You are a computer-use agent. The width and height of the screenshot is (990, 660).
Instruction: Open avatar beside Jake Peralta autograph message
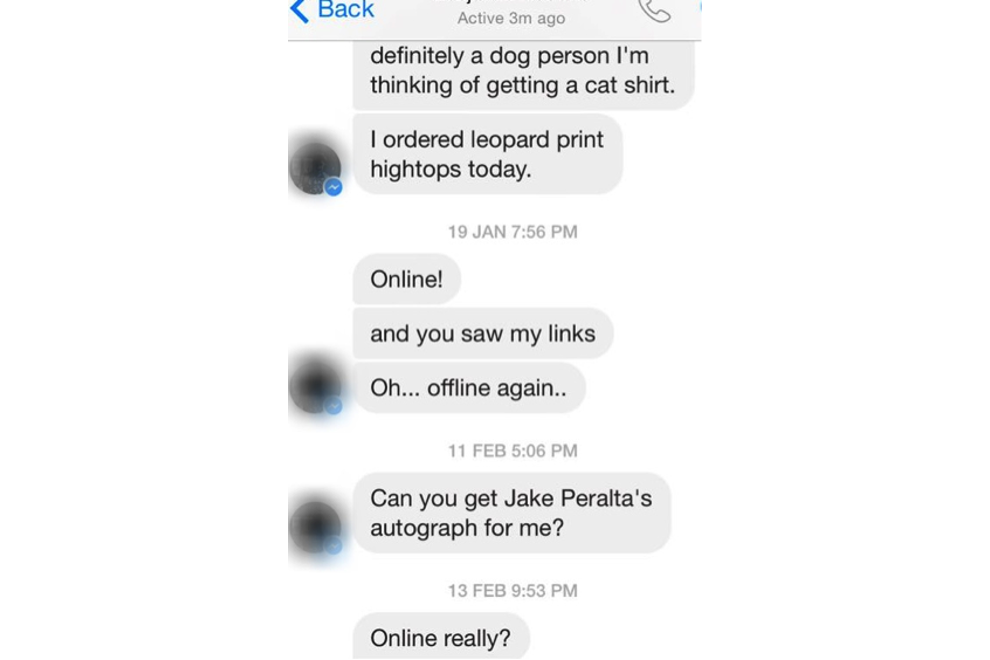[x=315, y=526]
